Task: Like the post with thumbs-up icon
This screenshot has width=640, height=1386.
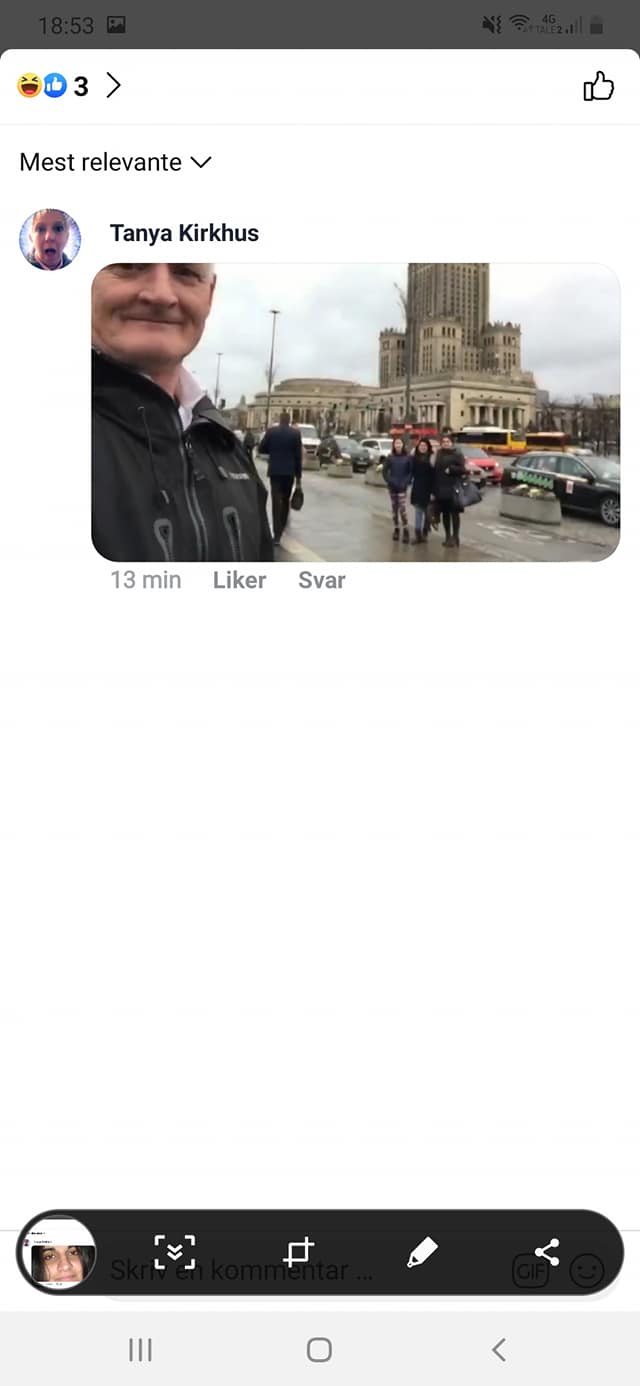Action: (598, 86)
